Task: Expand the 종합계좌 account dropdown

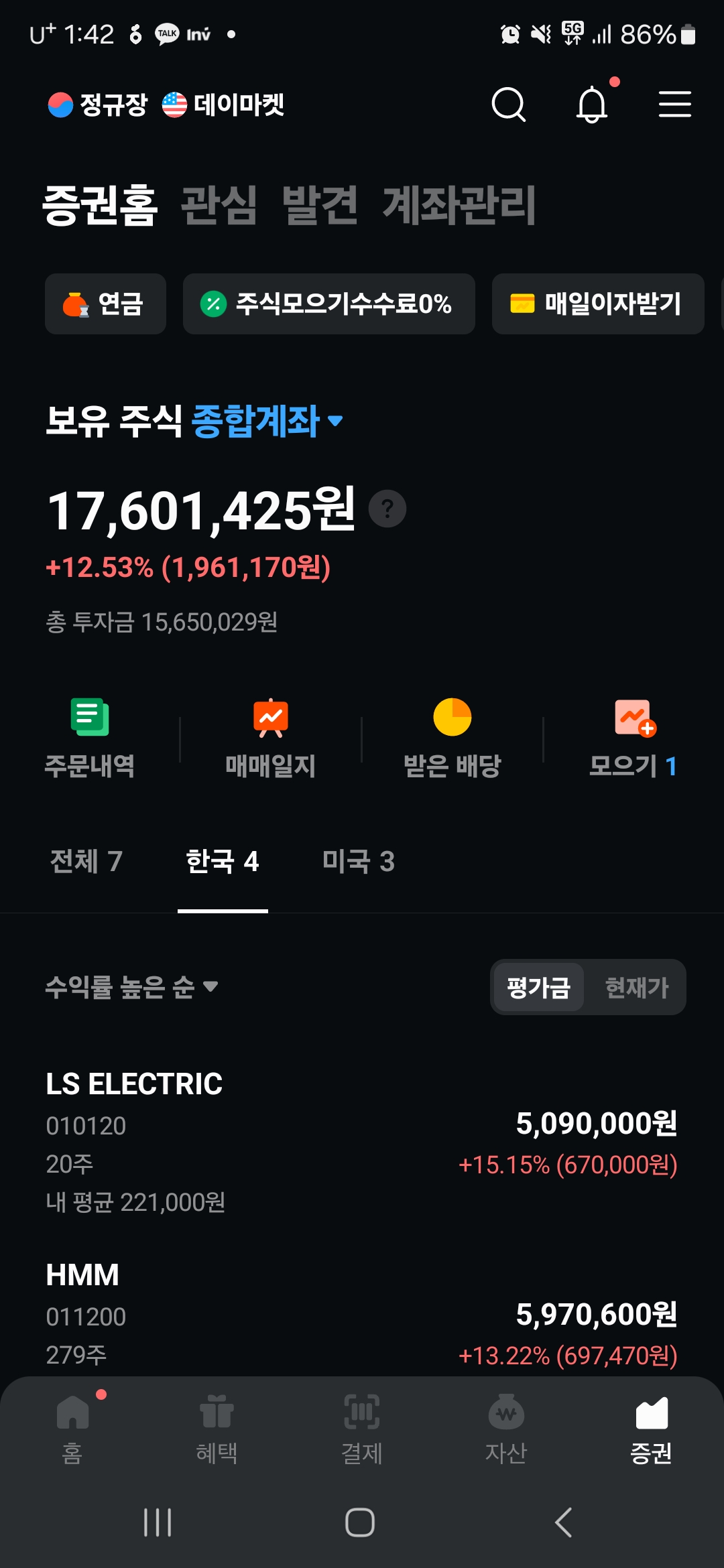Action: coord(267,421)
